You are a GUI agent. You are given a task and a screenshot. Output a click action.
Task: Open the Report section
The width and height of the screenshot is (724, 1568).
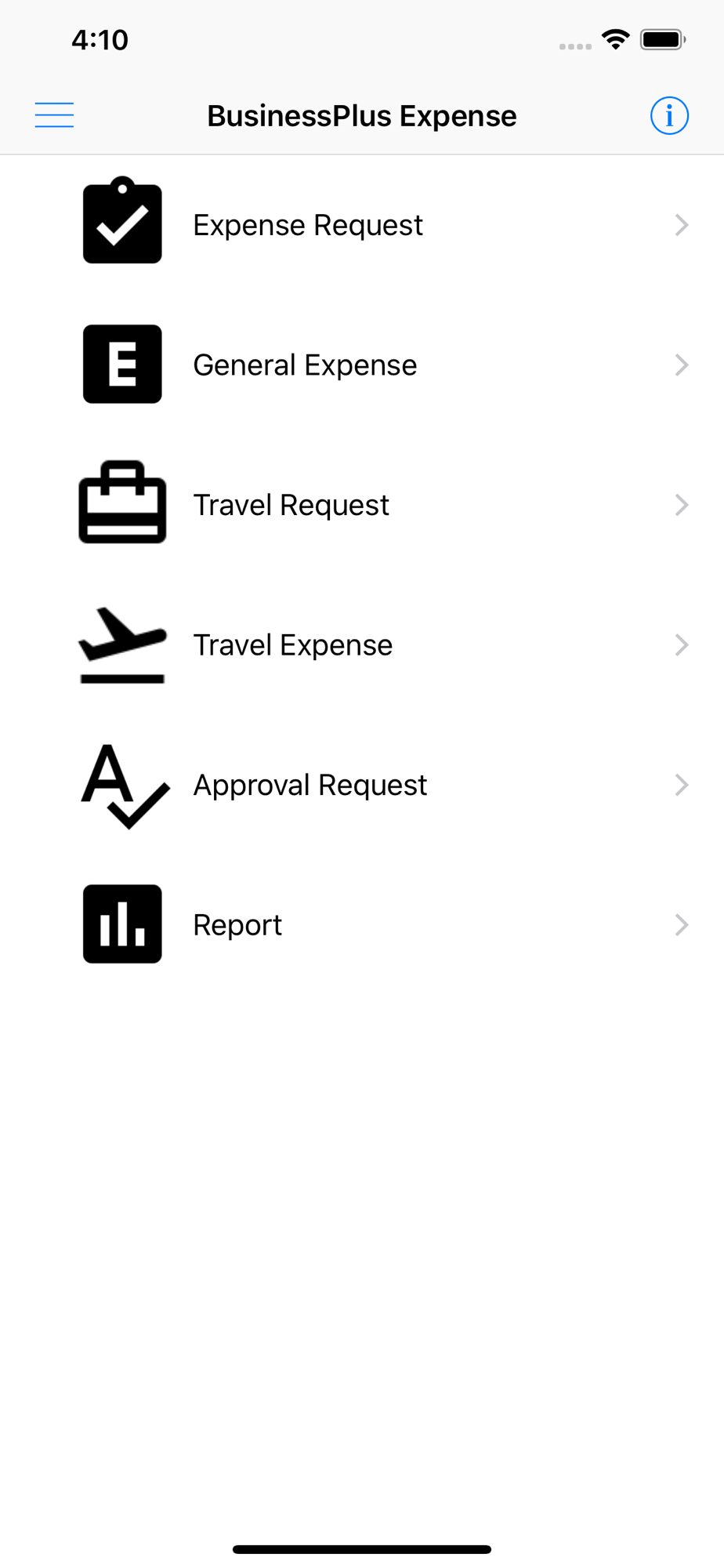tap(362, 925)
